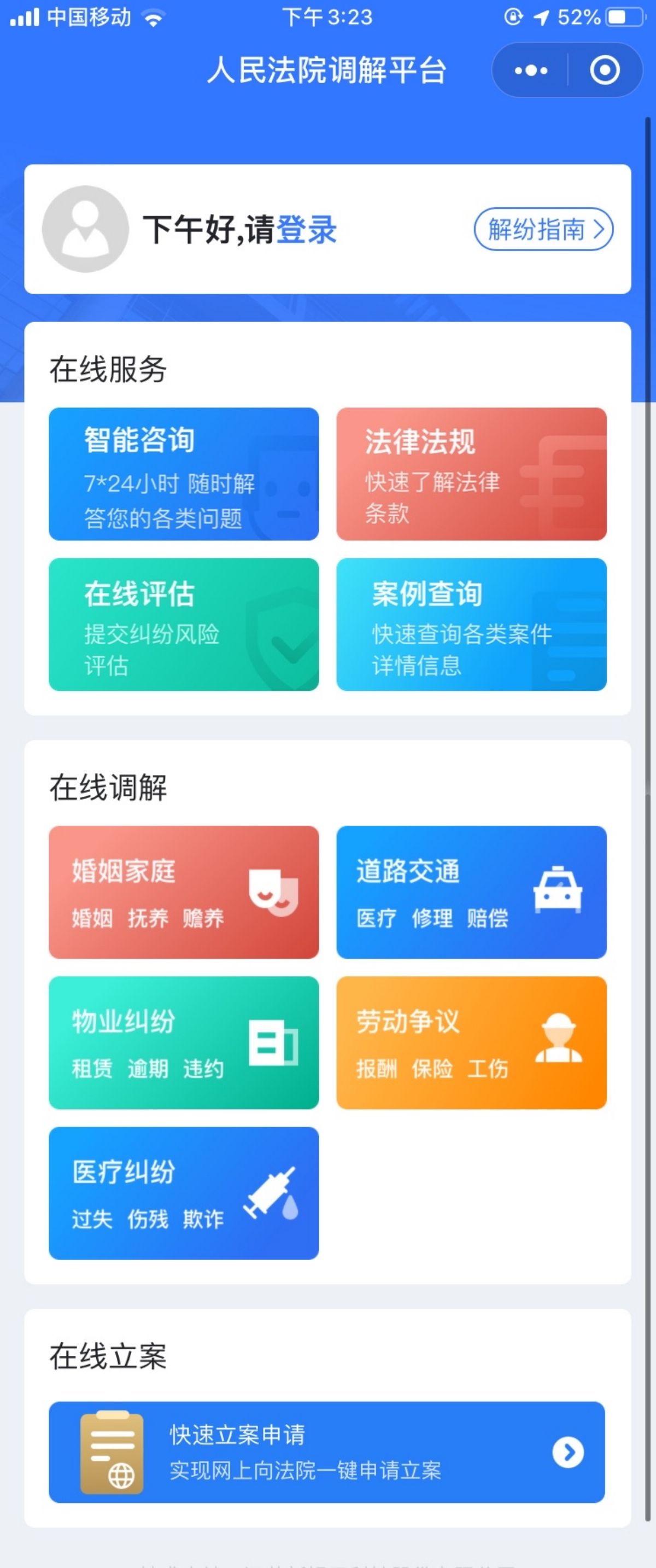Browse 法律法规 laws and regulations
The image size is (656, 1568).
(471, 474)
